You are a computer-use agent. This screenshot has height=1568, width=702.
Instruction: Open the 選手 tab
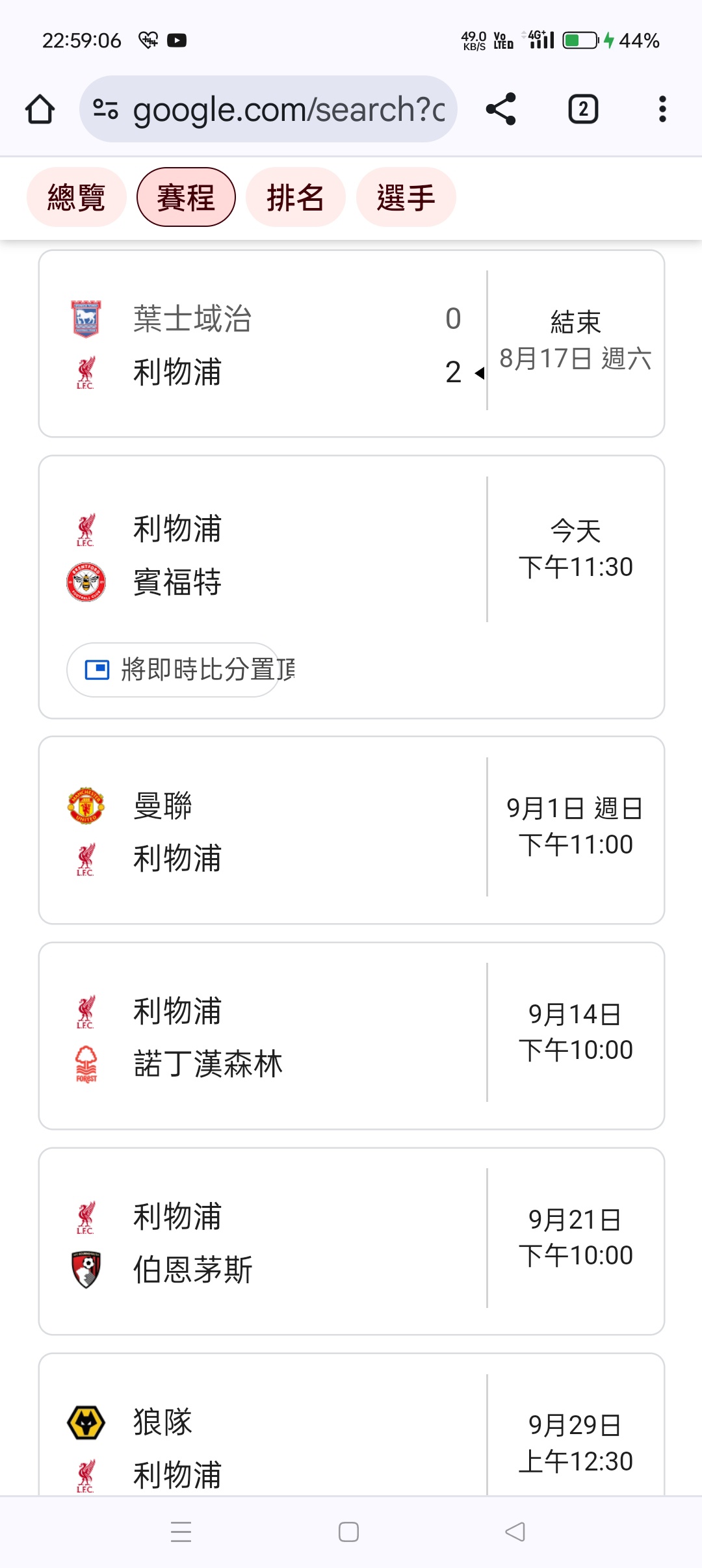[406, 198]
